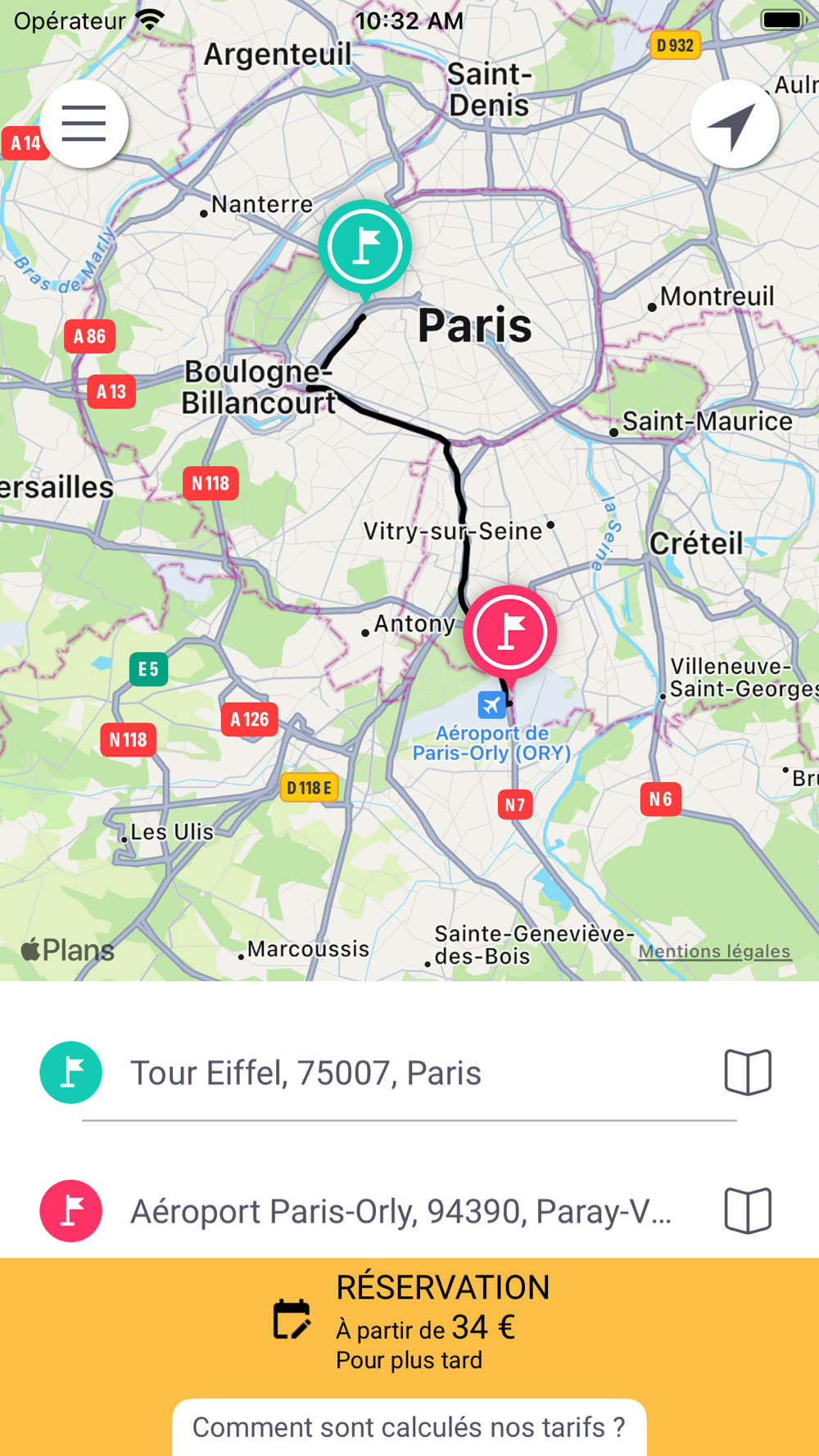This screenshot has width=819, height=1456.
Task: Open 'Comment sont calculés nos tarifs ?'
Action: (409, 1427)
